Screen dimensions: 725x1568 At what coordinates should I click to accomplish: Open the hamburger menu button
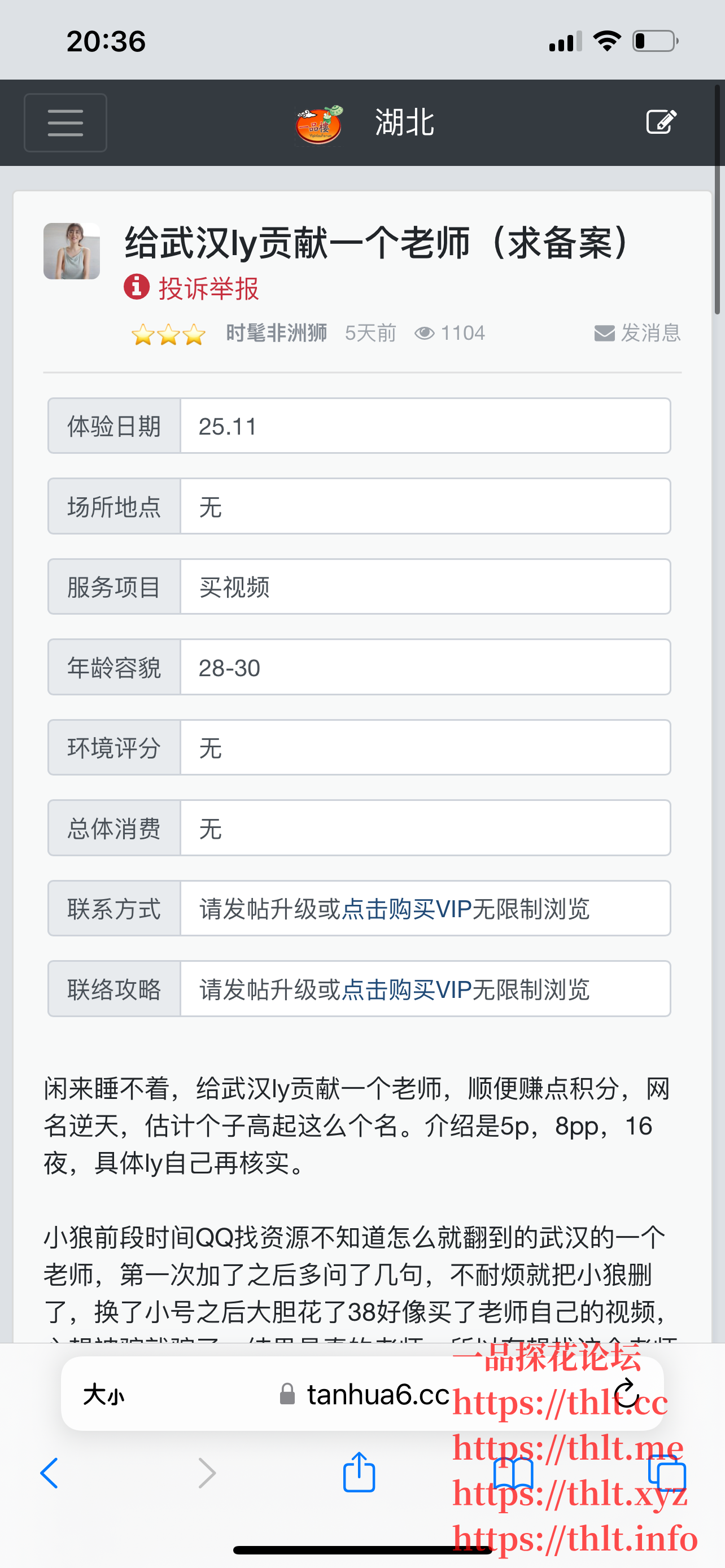[x=65, y=122]
